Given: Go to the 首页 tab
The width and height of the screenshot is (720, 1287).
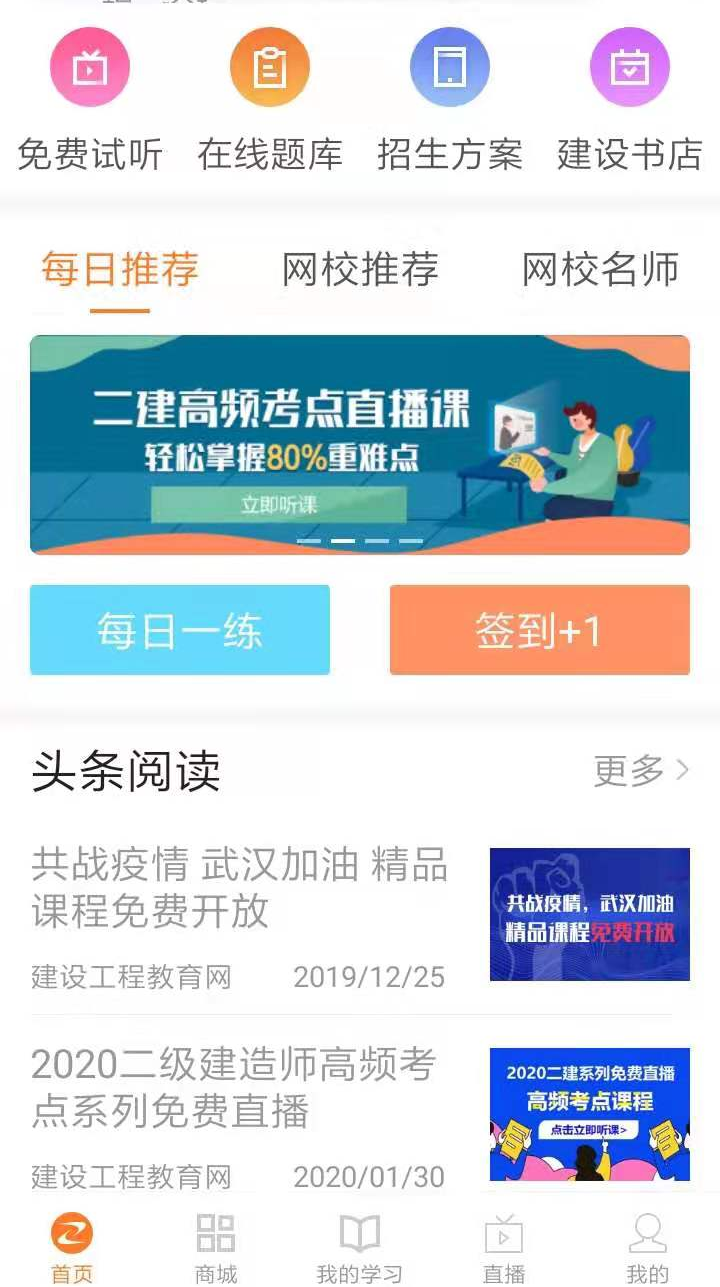Looking at the screenshot, I should coord(72,1246).
